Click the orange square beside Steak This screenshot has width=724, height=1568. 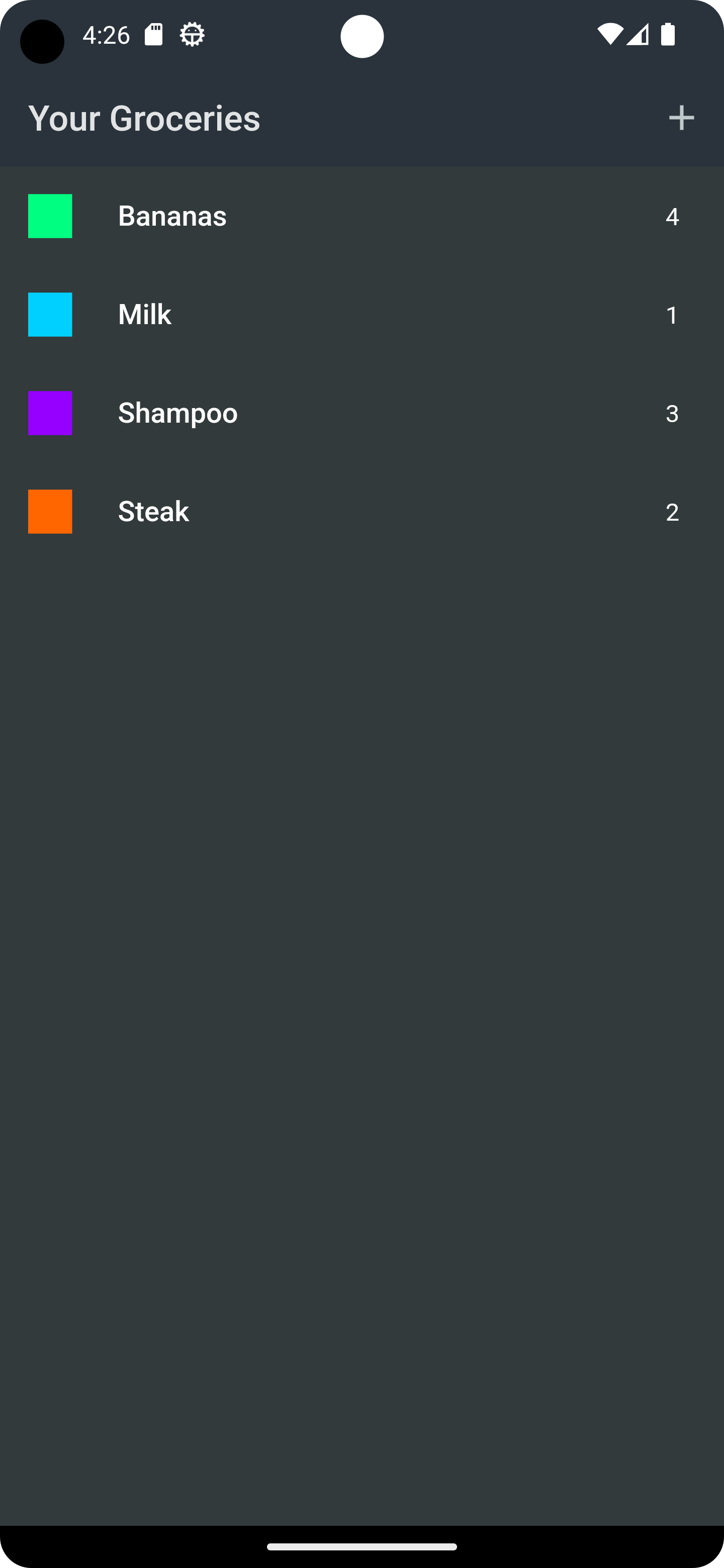tap(51, 511)
